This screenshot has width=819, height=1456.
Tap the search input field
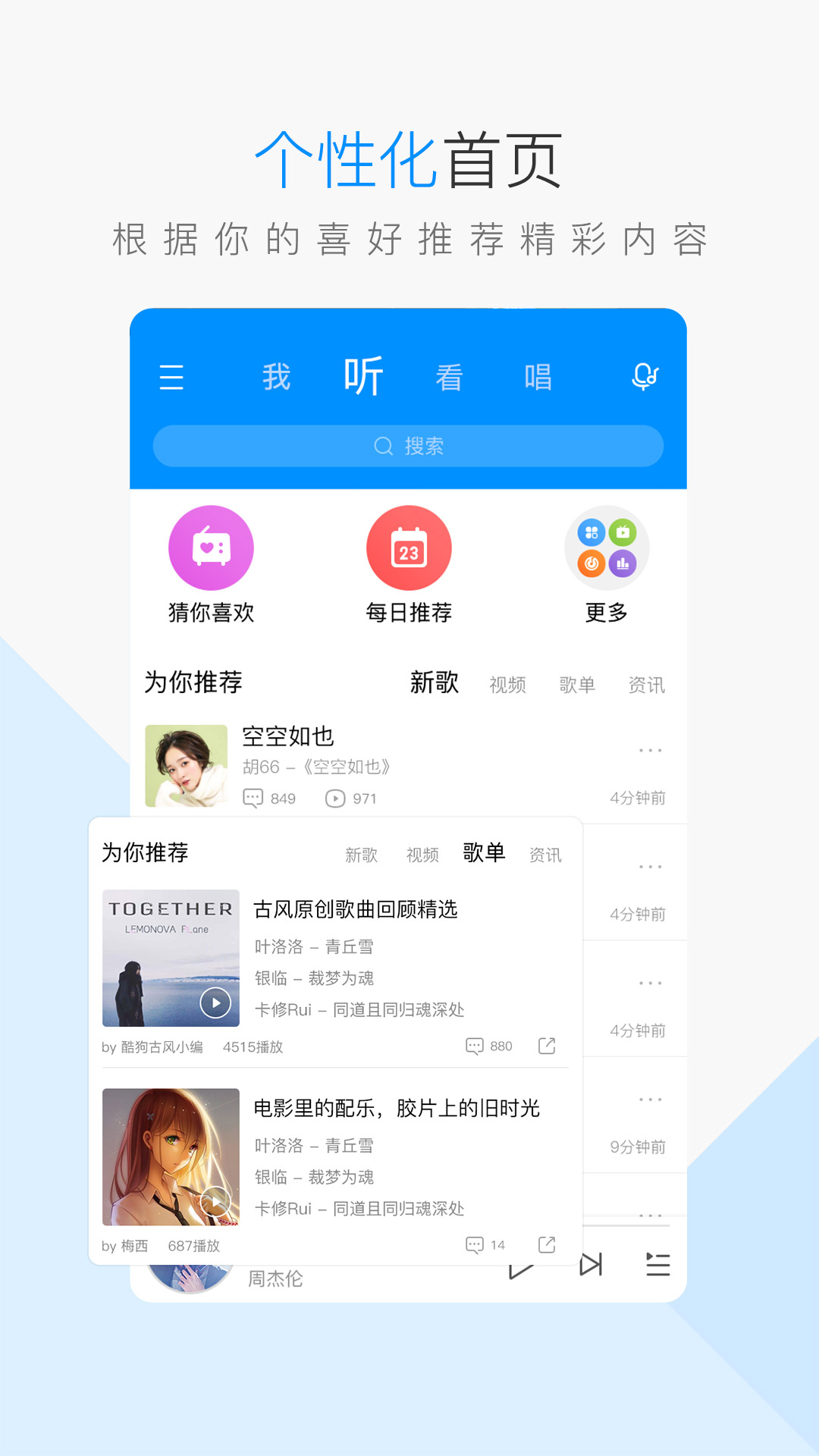pyautogui.click(x=409, y=447)
